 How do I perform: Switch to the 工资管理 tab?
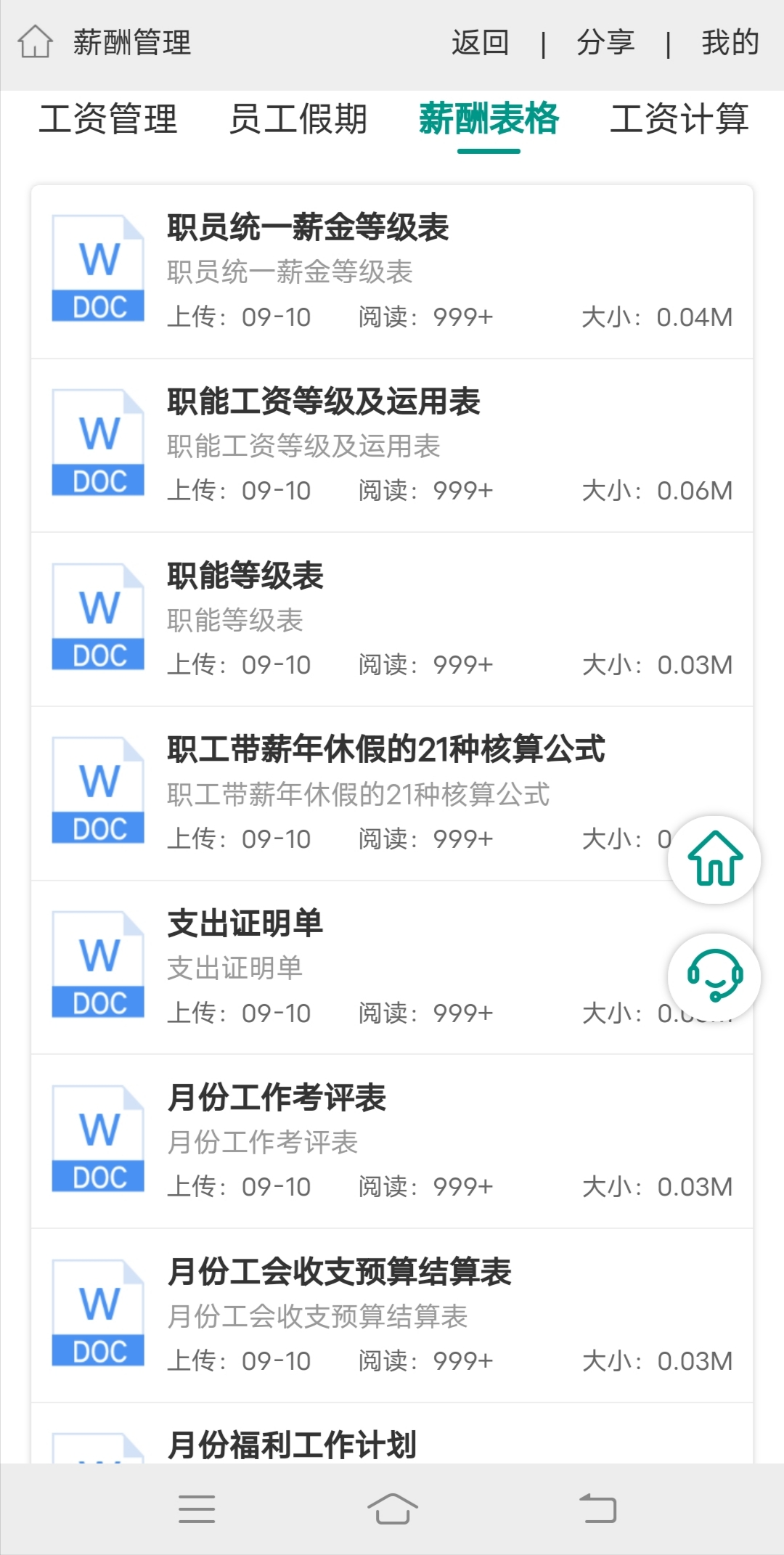tap(113, 120)
